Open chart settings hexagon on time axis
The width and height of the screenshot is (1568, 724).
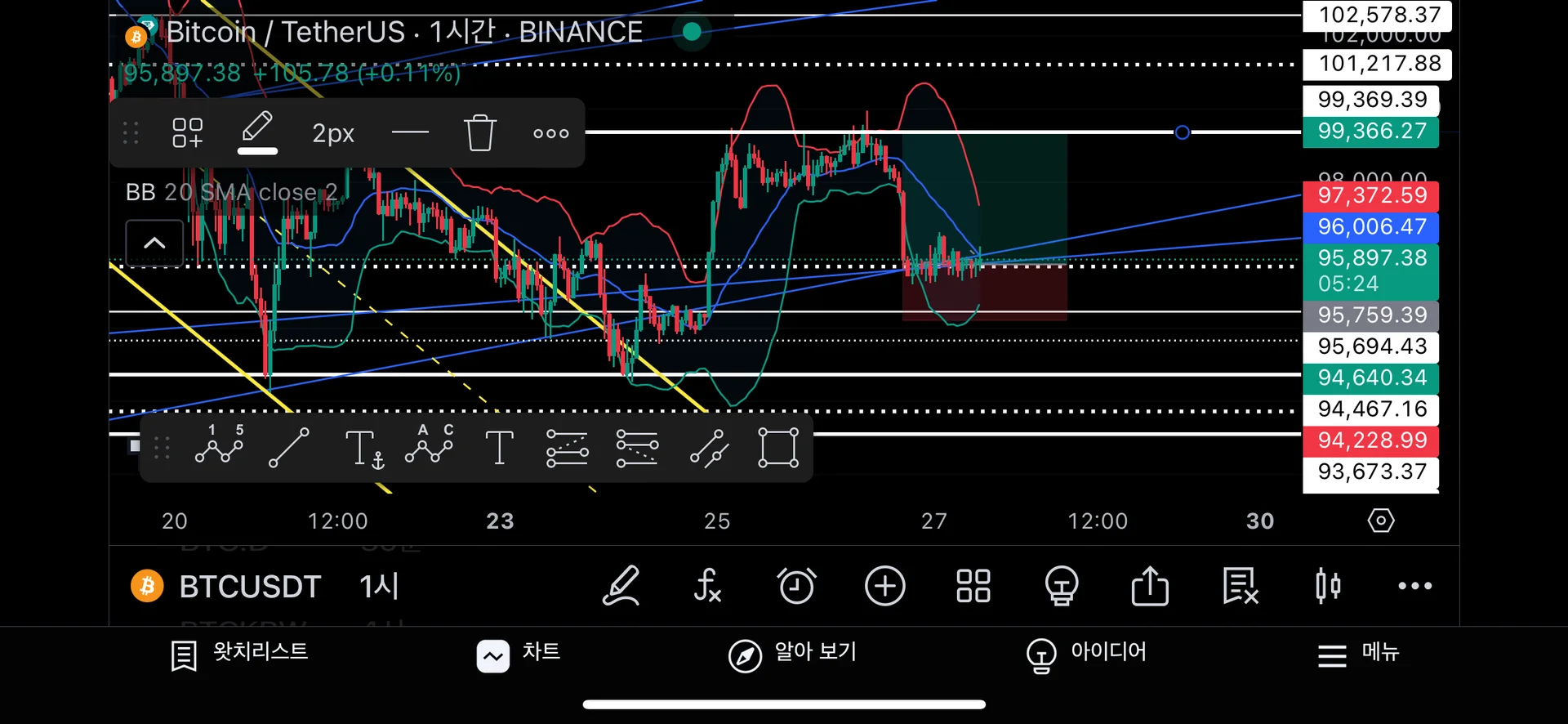click(x=1380, y=521)
